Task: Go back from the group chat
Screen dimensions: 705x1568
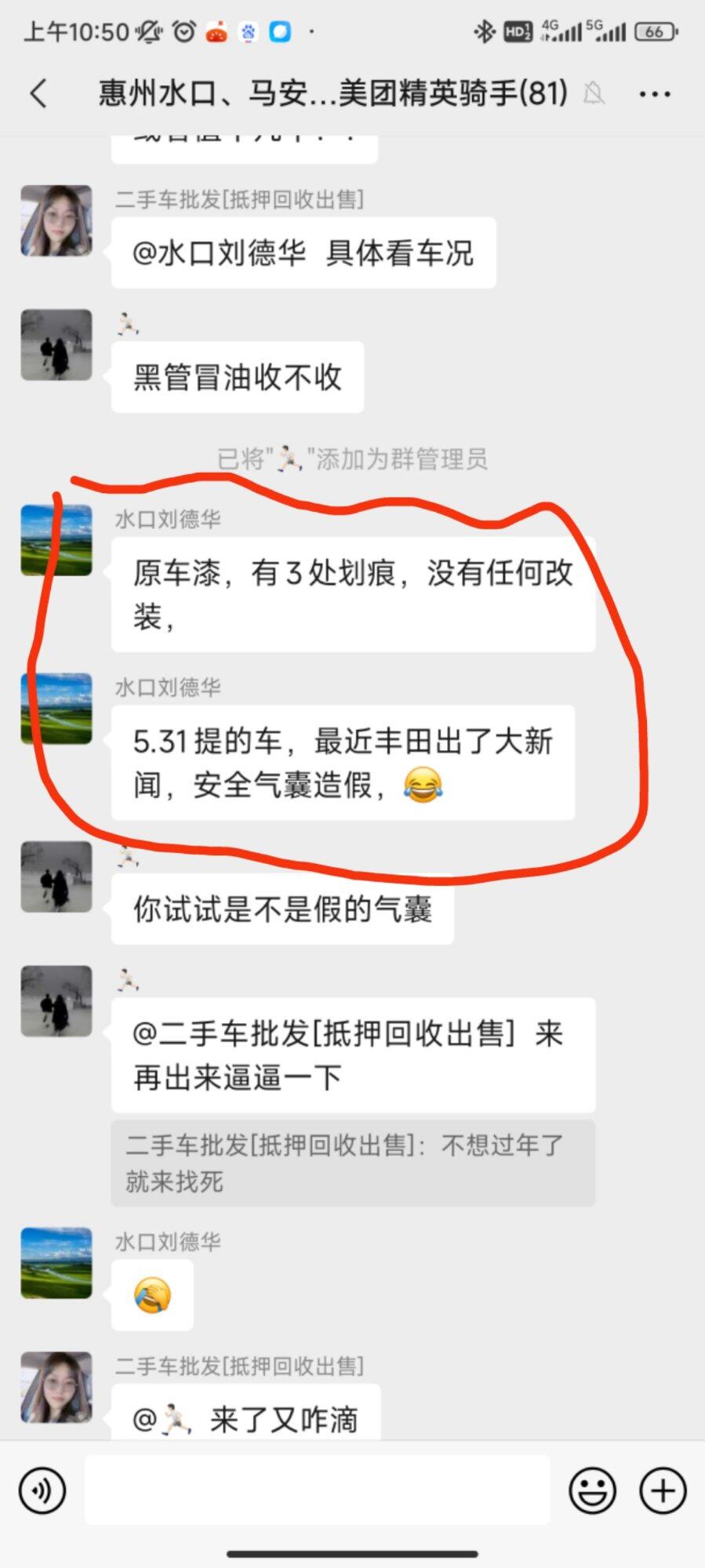Action: [x=39, y=94]
